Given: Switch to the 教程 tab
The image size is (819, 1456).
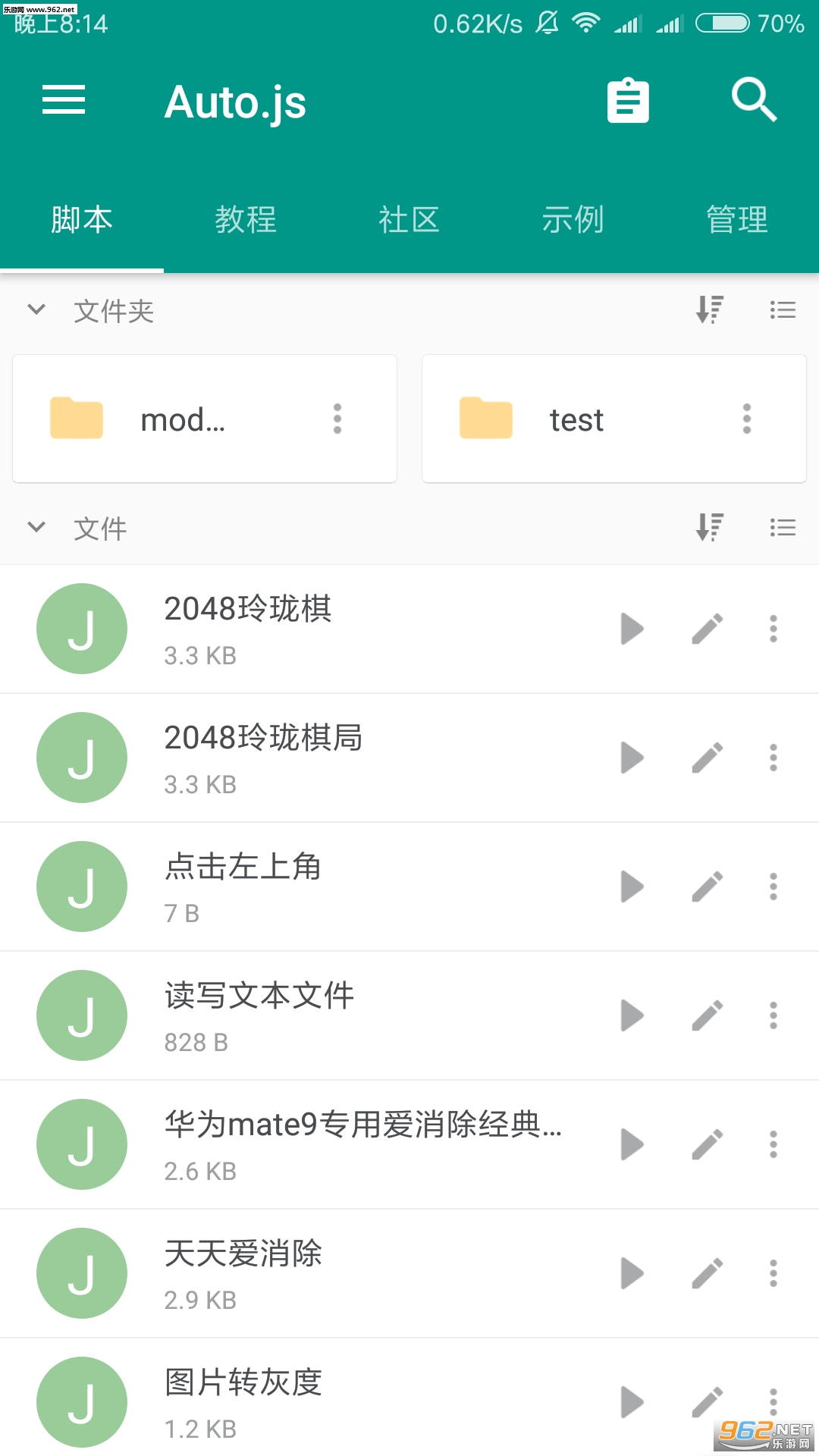Looking at the screenshot, I should [246, 220].
